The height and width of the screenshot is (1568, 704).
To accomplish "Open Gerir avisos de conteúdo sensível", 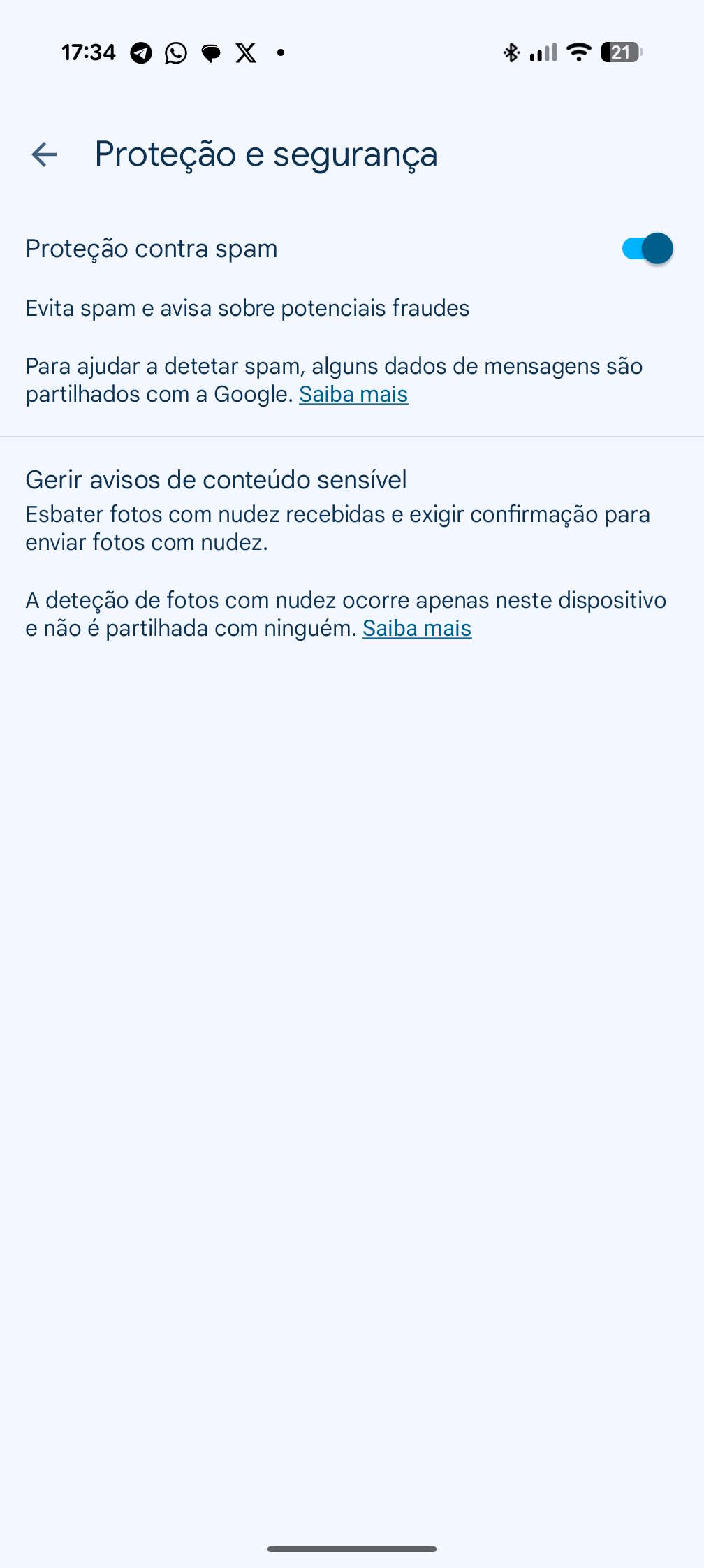I will [216, 480].
